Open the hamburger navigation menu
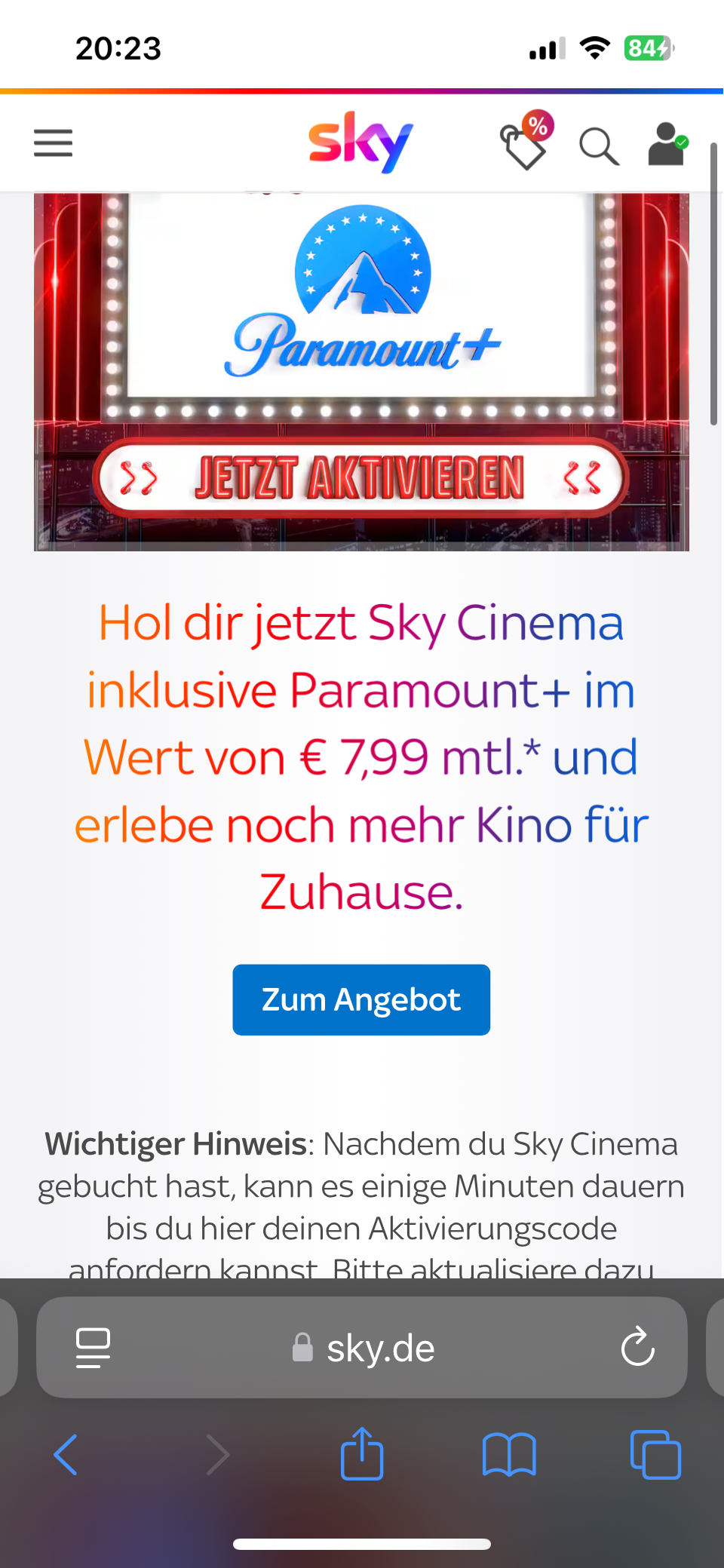Viewport: 724px width, 1568px height. (53, 143)
